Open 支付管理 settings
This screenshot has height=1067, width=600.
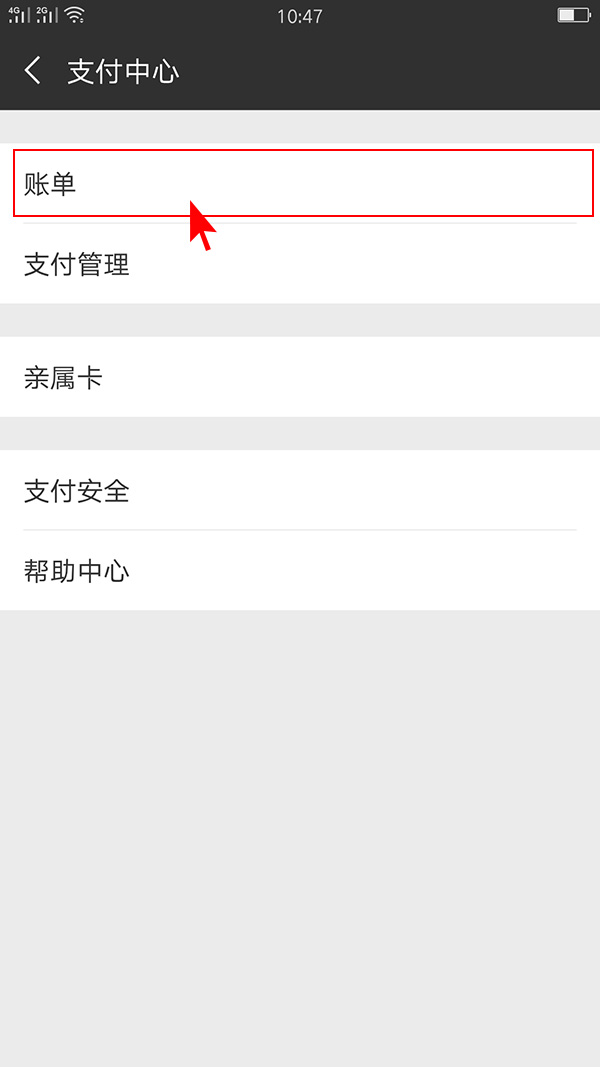click(300, 265)
